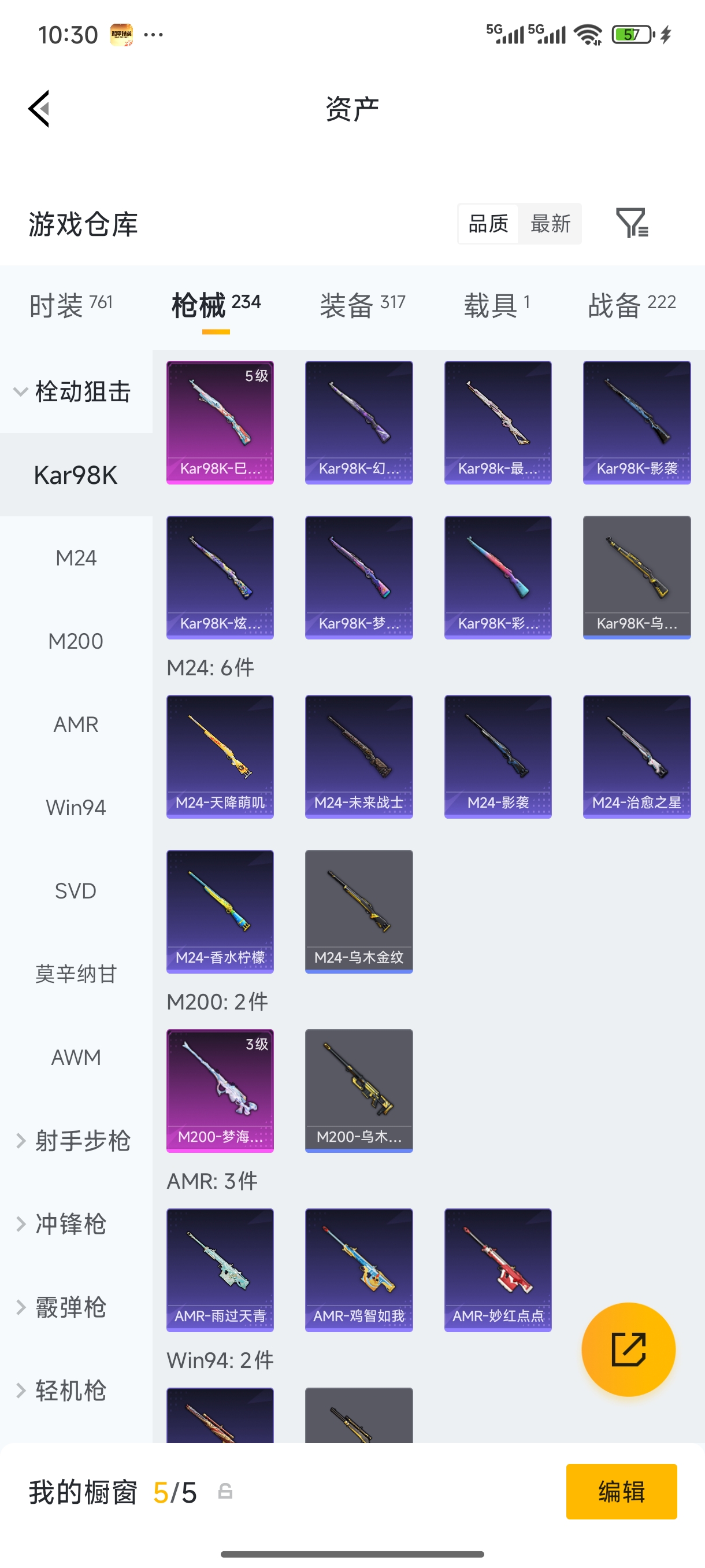Select M24 in the side list
Image resolution: width=705 pixels, height=1568 pixels.
[x=76, y=557]
